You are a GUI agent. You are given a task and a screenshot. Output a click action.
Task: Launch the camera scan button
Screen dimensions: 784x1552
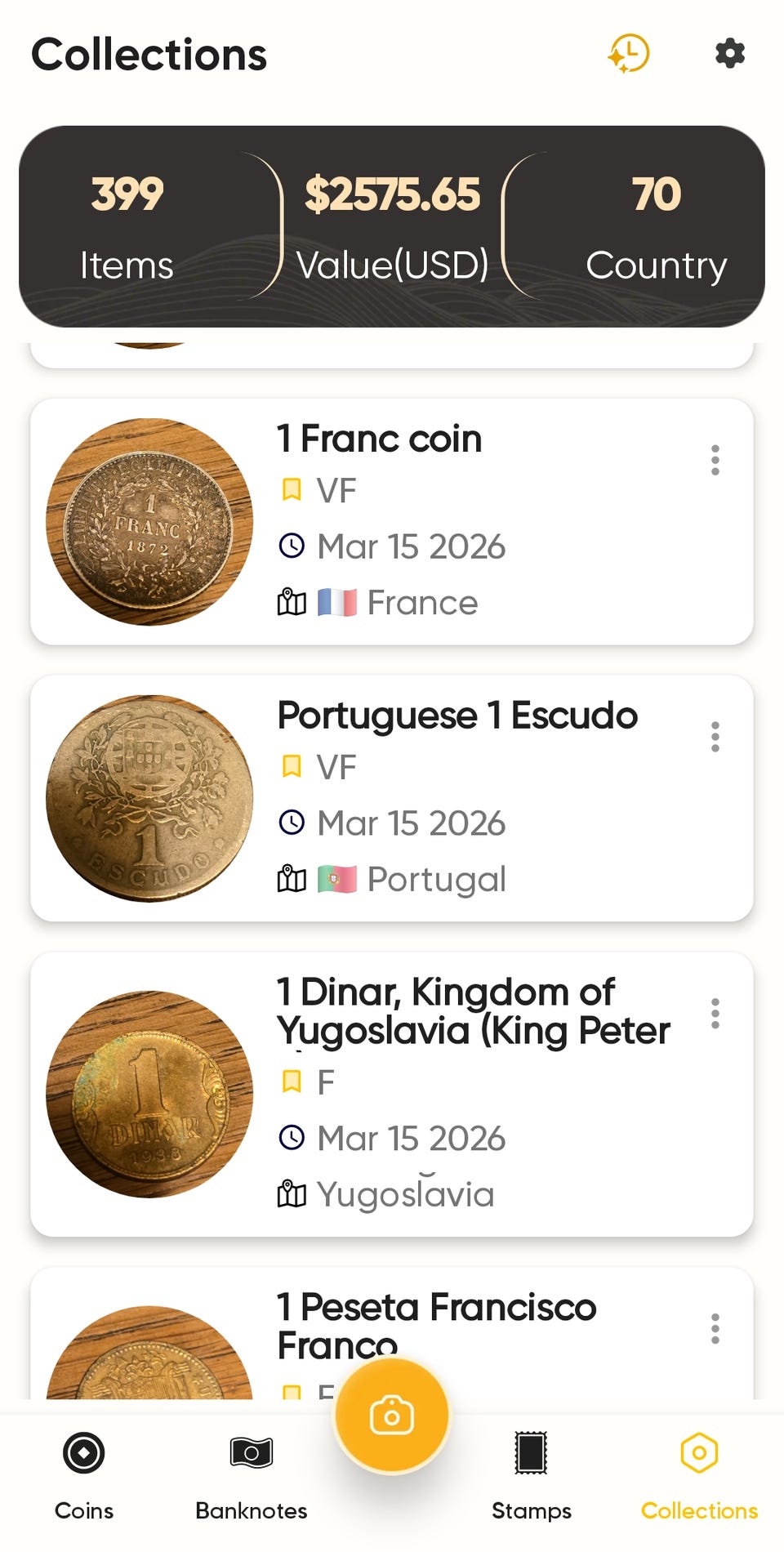point(392,1416)
